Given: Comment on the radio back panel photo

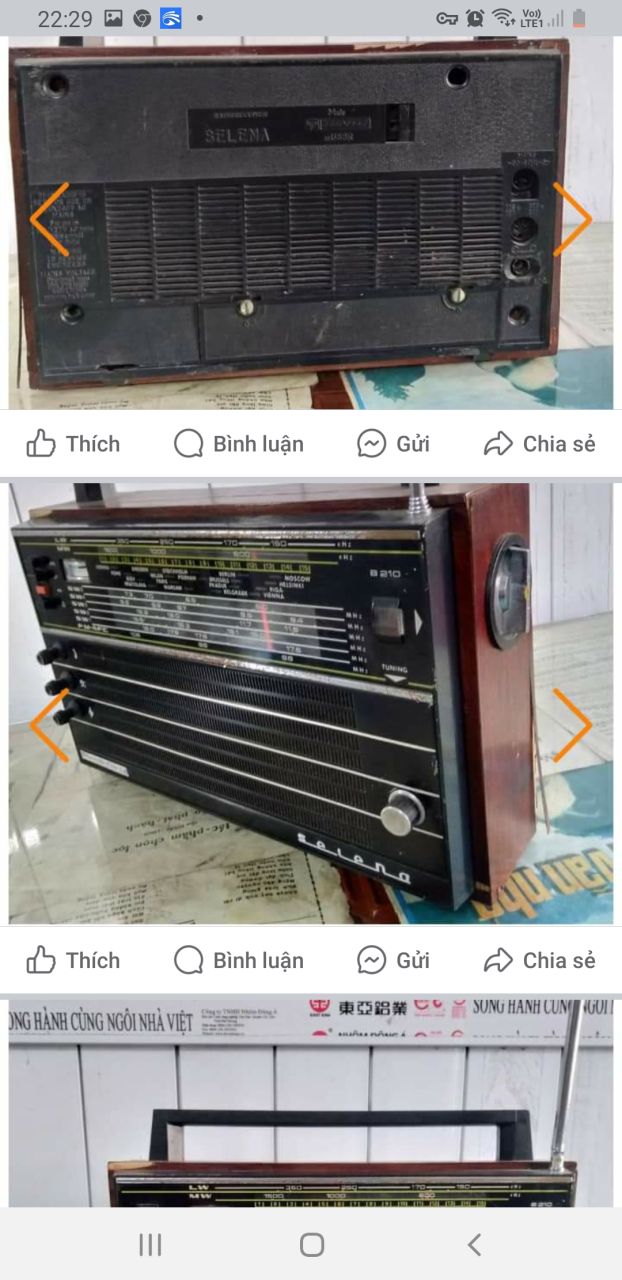Looking at the screenshot, I should click(239, 444).
